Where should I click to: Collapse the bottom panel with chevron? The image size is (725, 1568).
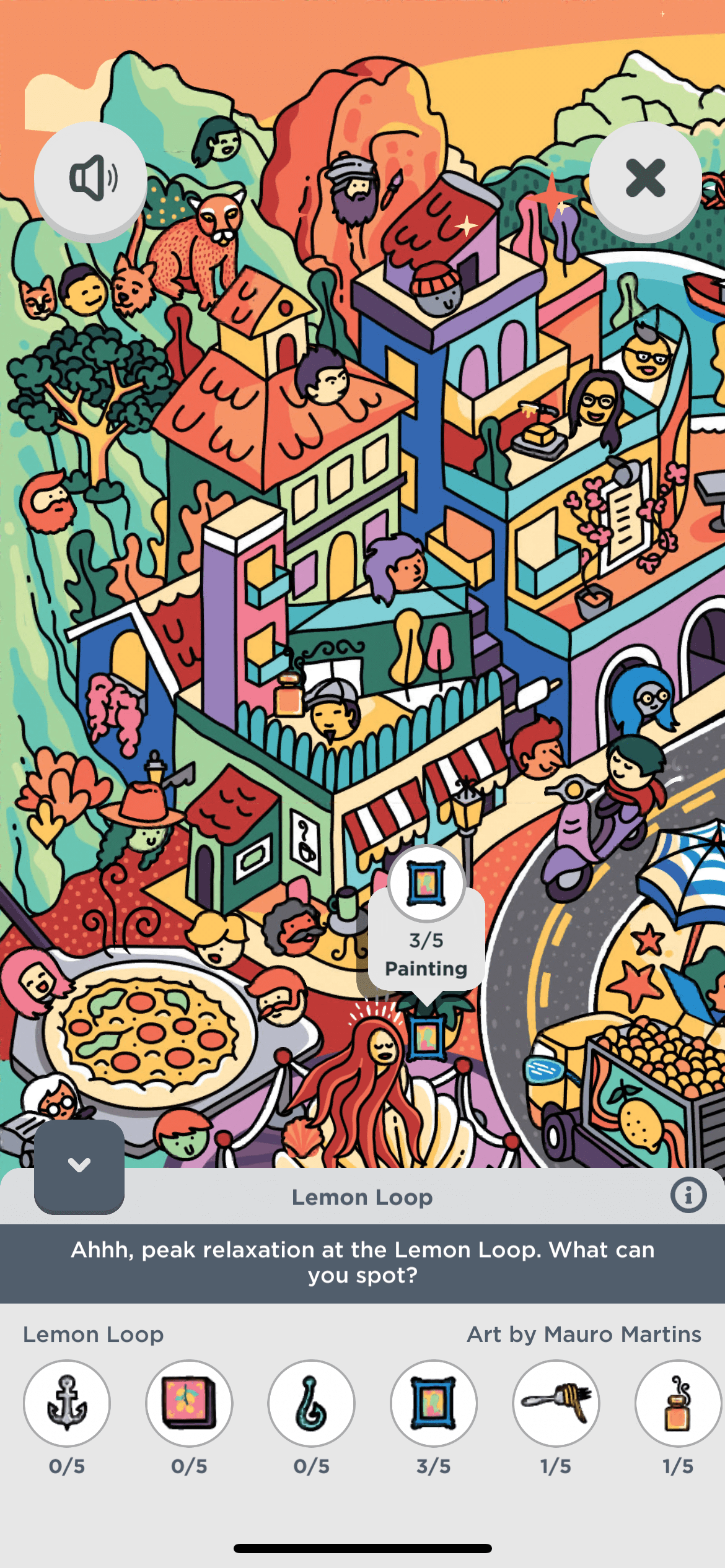[x=79, y=1165]
